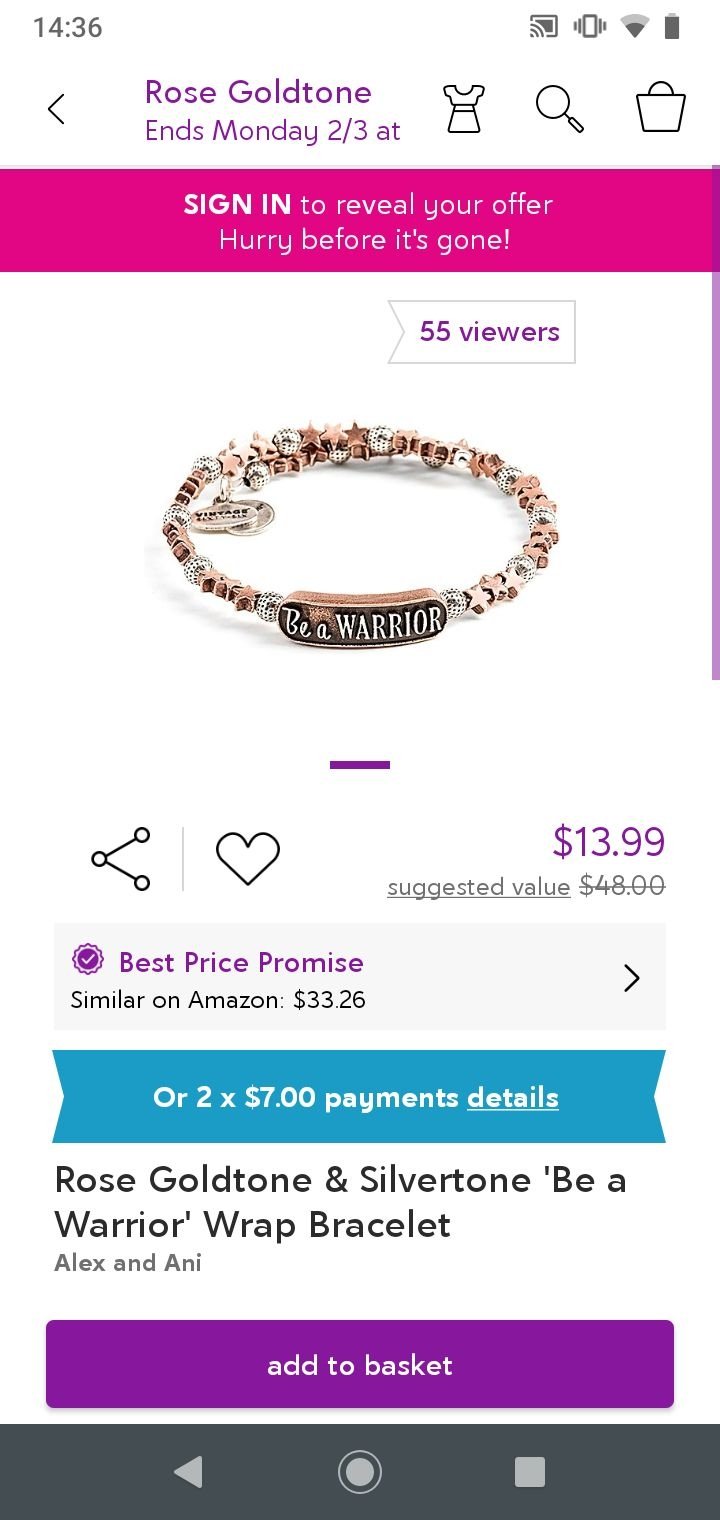Open the dress categories icon
Viewport: 720px width, 1520px height.
(x=464, y=108)
